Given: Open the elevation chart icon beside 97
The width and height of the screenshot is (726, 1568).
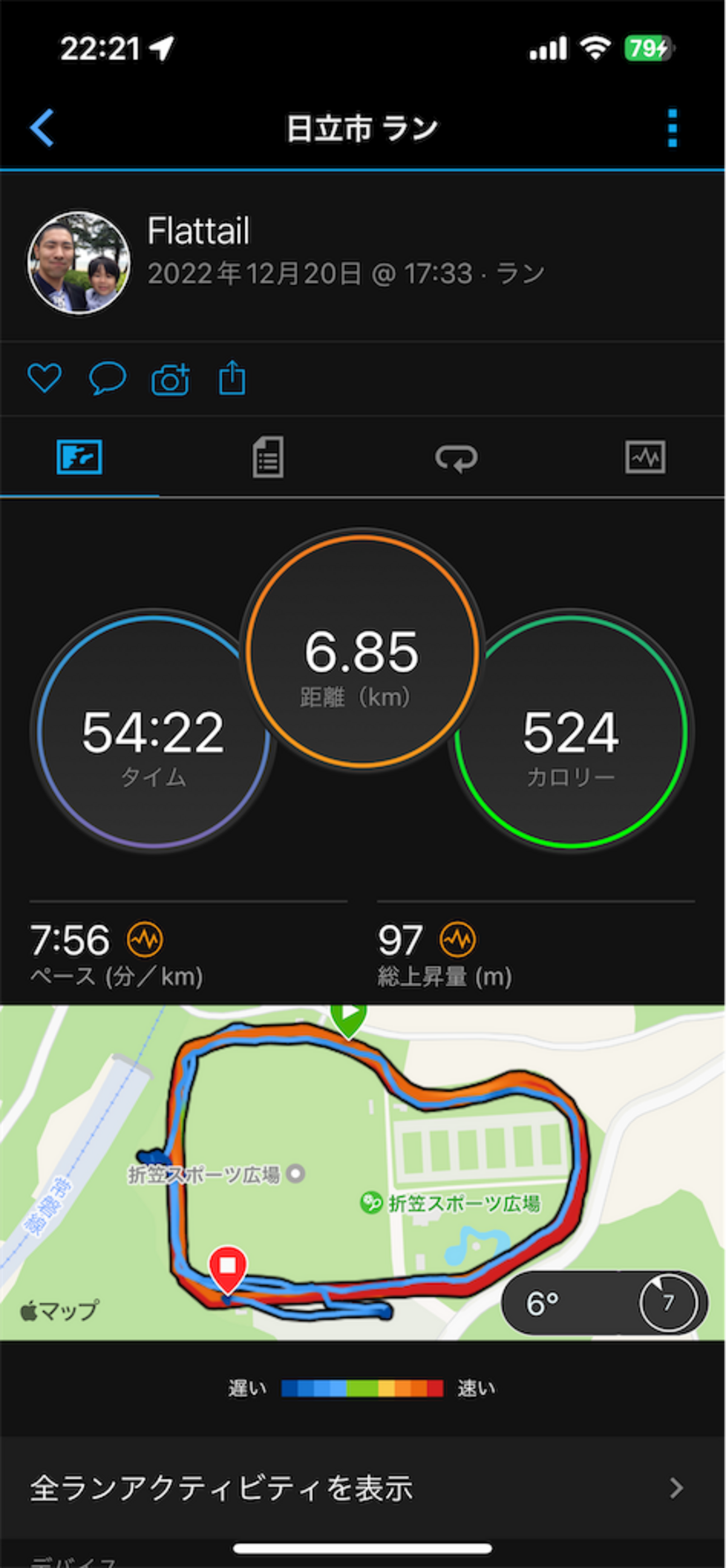Looking at the screenshot, I should [x=457, y=939].
